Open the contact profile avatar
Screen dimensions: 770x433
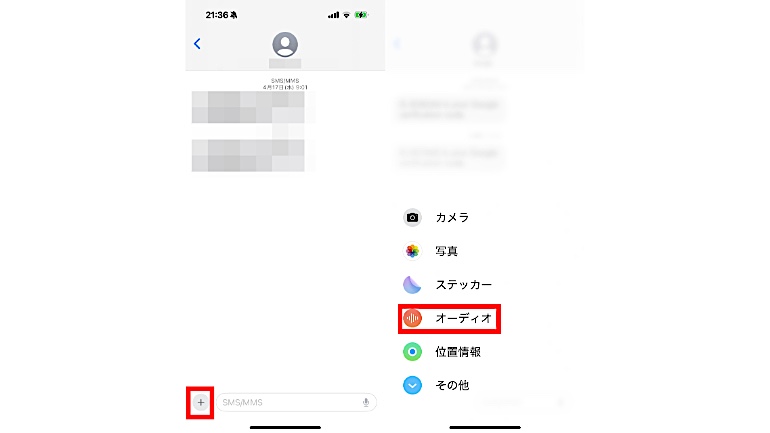pyautogui.click(x=285, y=45)
